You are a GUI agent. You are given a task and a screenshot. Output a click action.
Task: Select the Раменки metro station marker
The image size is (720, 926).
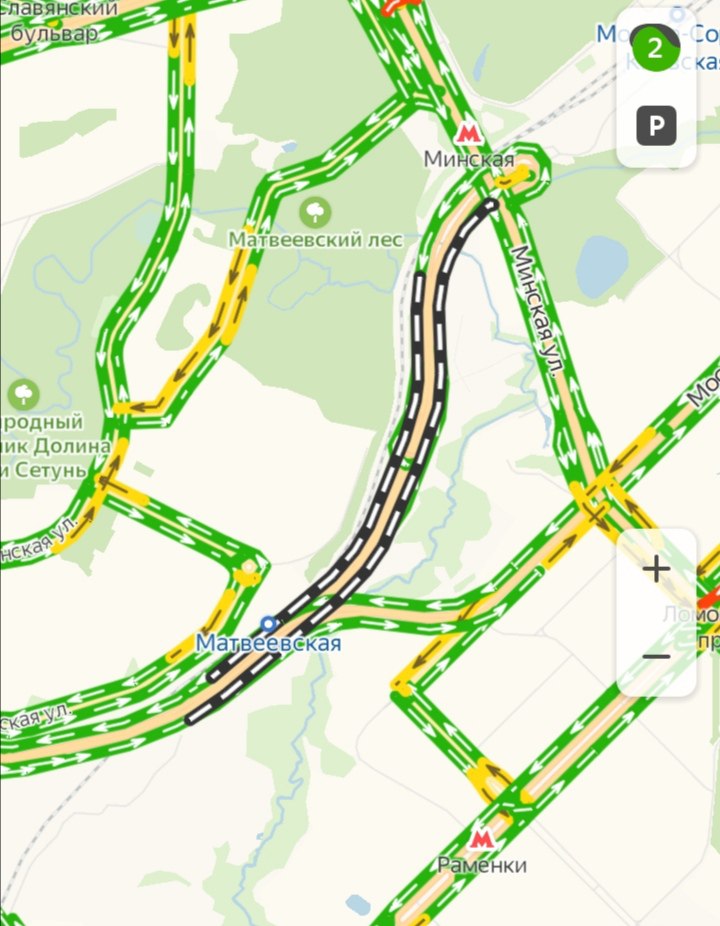coord(481,838)
